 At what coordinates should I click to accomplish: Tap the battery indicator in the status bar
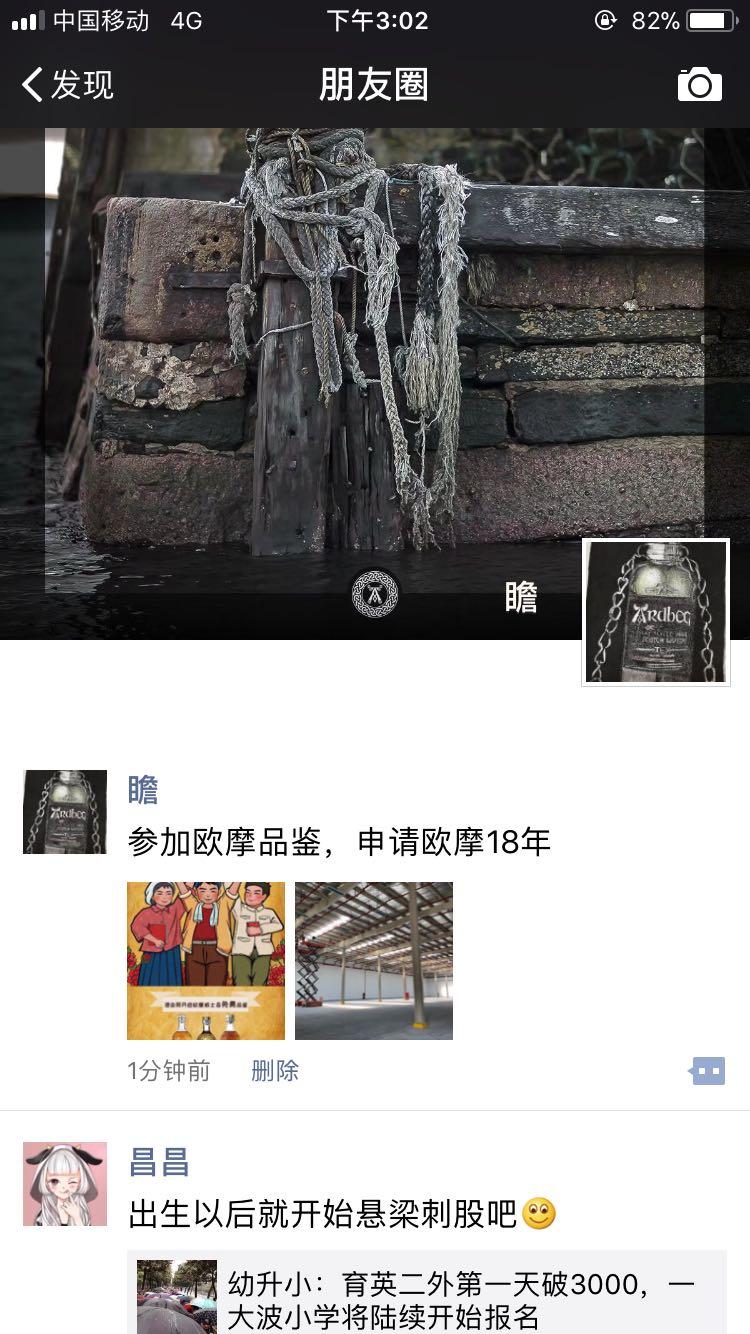pos(712,19)
